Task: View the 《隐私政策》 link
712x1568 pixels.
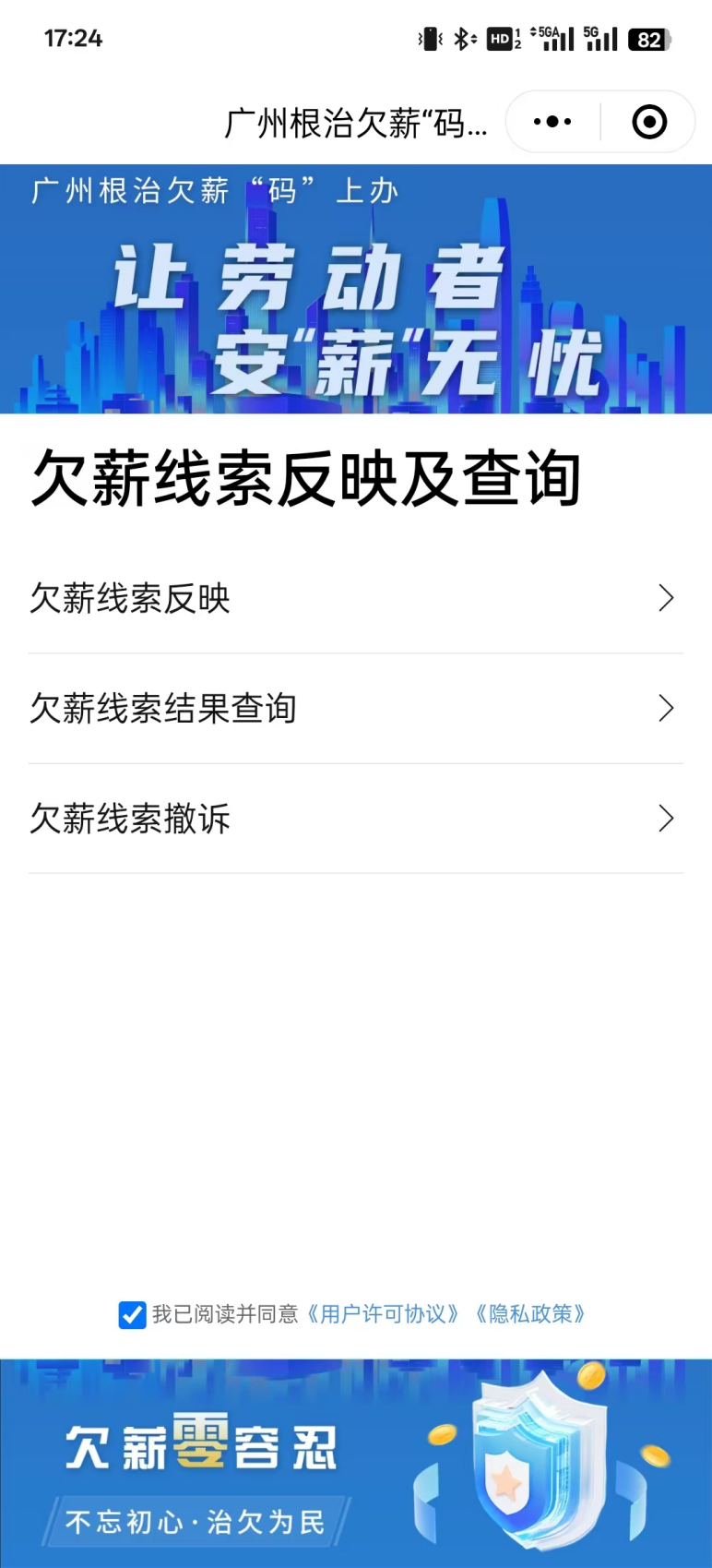Action: pyautogui.click(x=529, y=1314)
